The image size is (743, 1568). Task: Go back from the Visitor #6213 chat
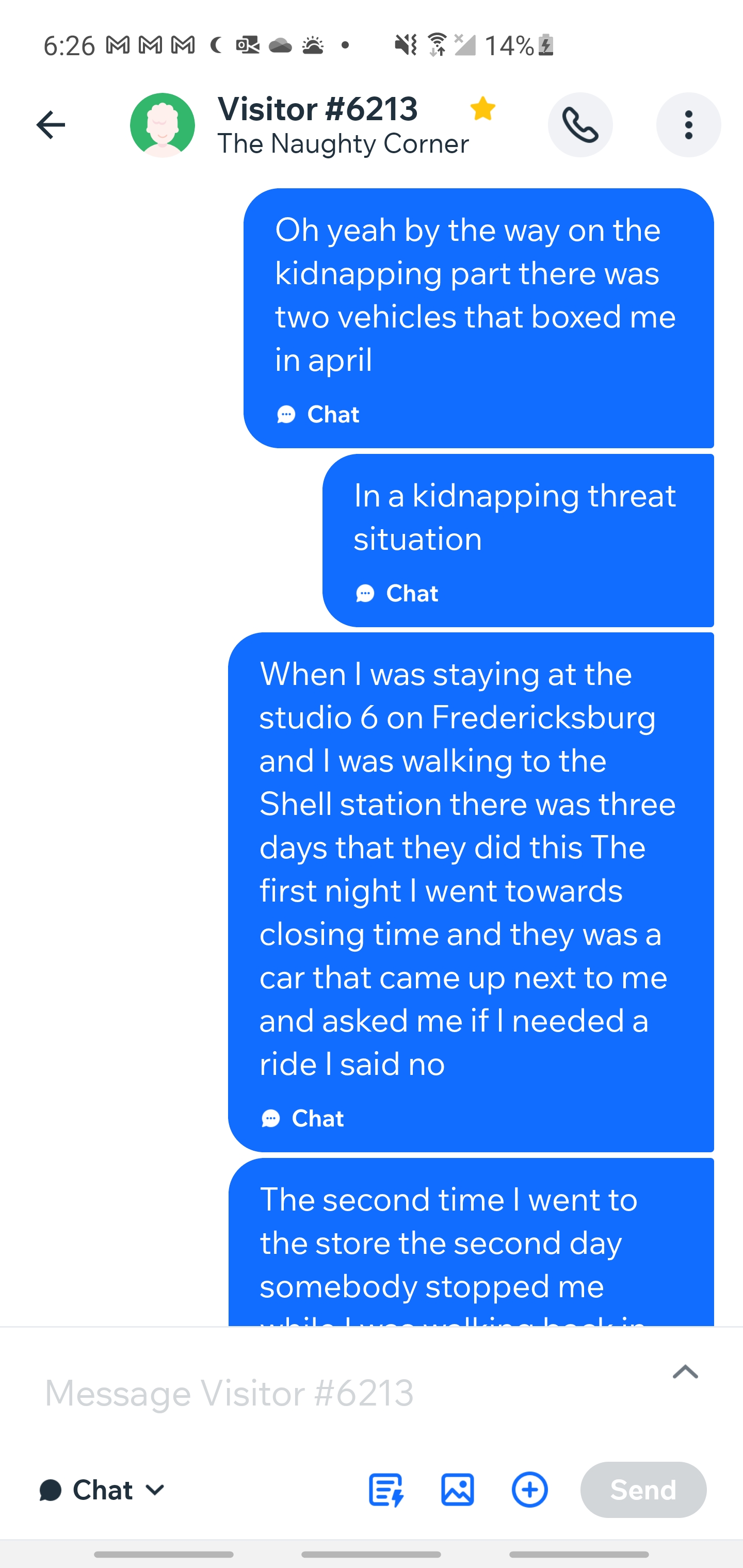(x=51, y=125)
